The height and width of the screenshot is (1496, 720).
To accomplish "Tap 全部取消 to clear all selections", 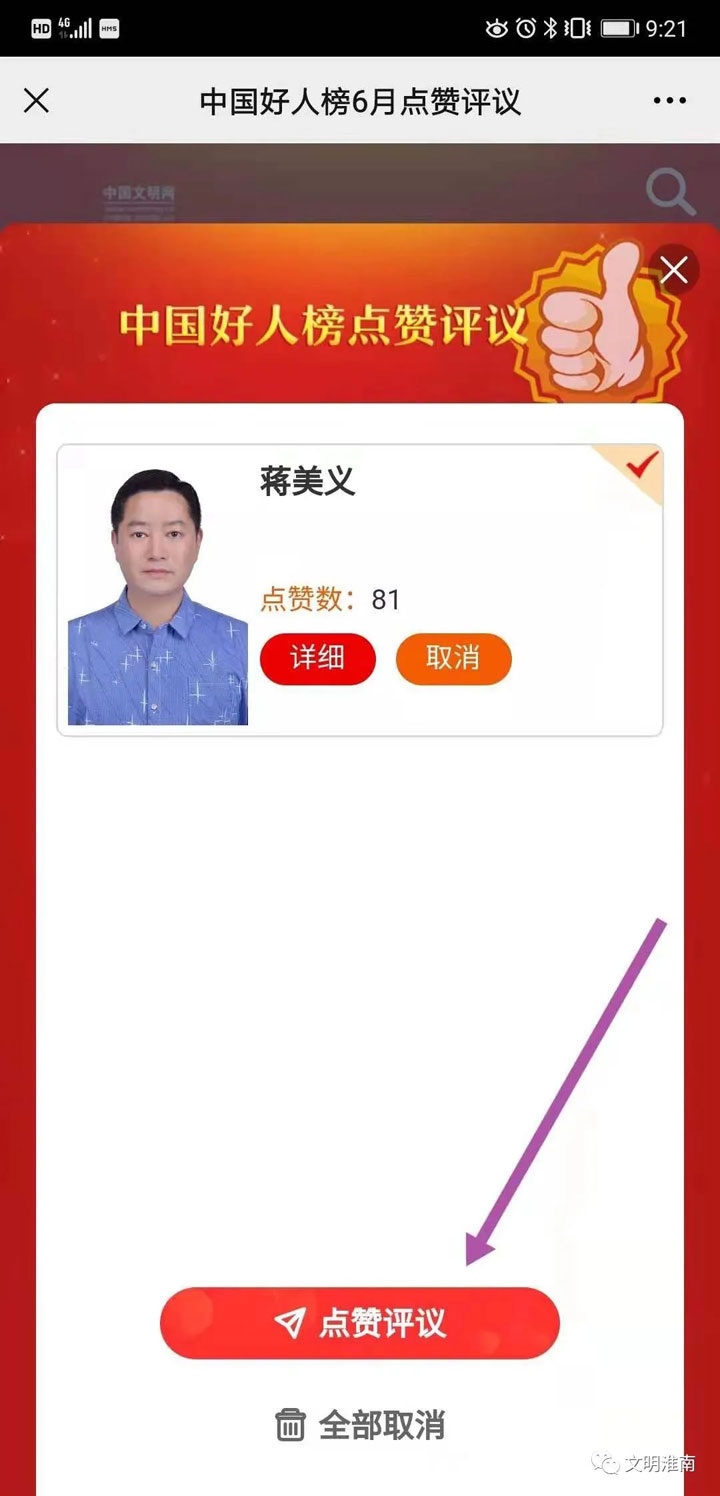I will point(360,1424).
